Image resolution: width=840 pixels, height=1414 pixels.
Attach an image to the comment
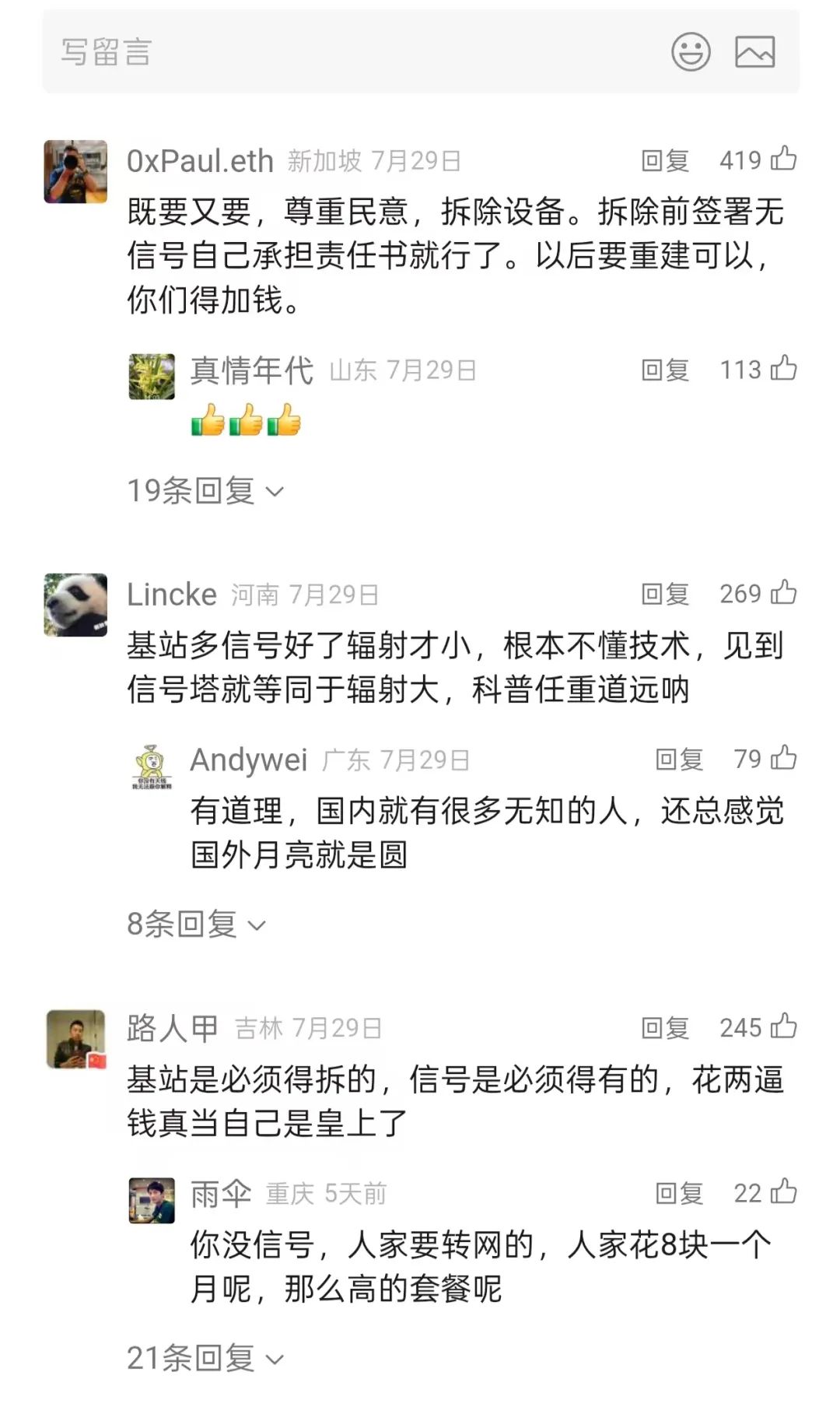click(754, 52)
